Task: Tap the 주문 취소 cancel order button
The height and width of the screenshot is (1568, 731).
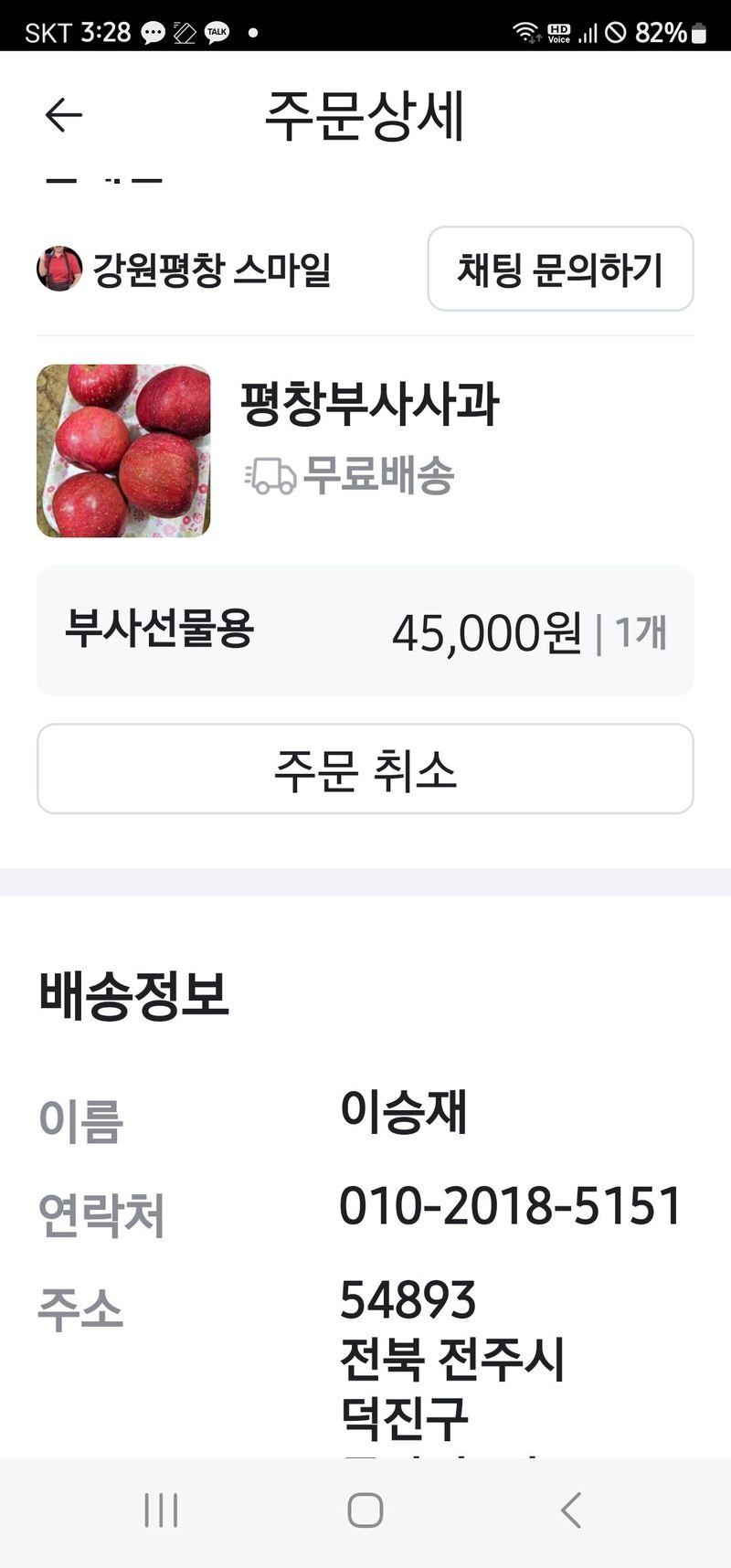Action: point(365,769)
